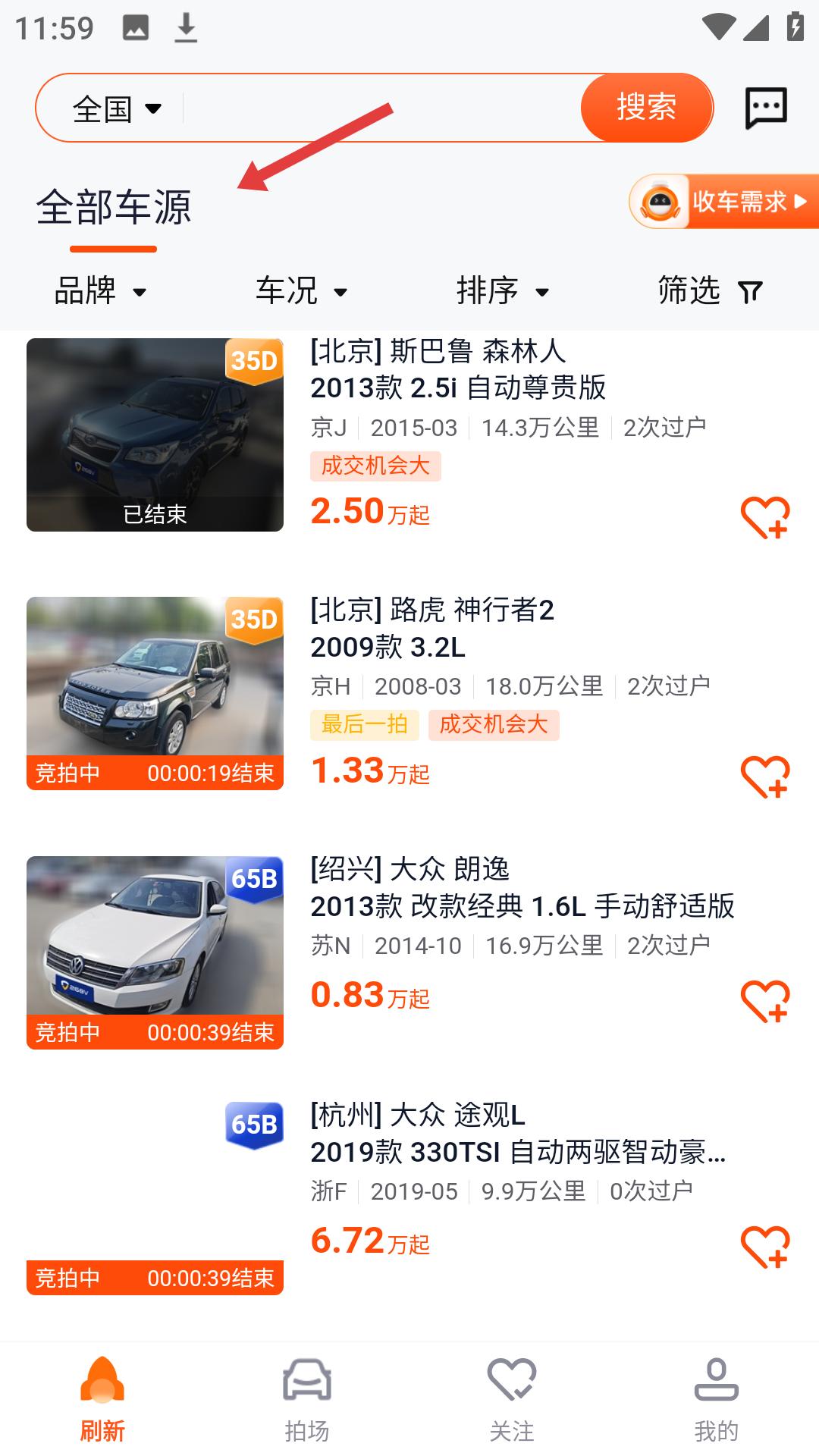Open the 收车需求 banner

[724, 202]
